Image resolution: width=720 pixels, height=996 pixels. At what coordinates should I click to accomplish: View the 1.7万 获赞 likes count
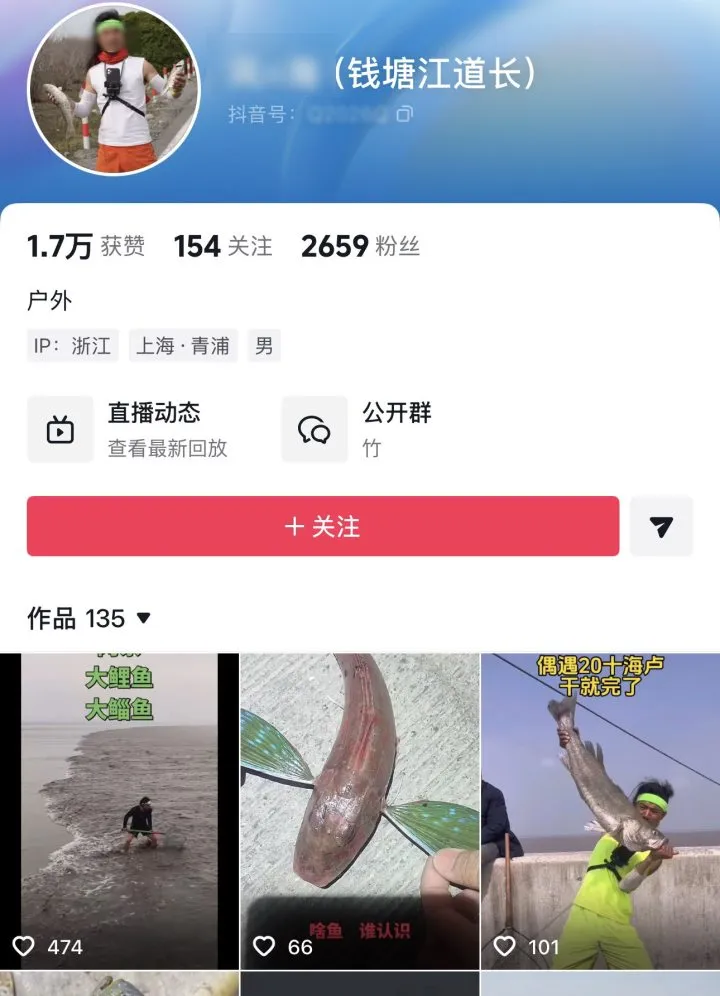click(x=86, y=247)
